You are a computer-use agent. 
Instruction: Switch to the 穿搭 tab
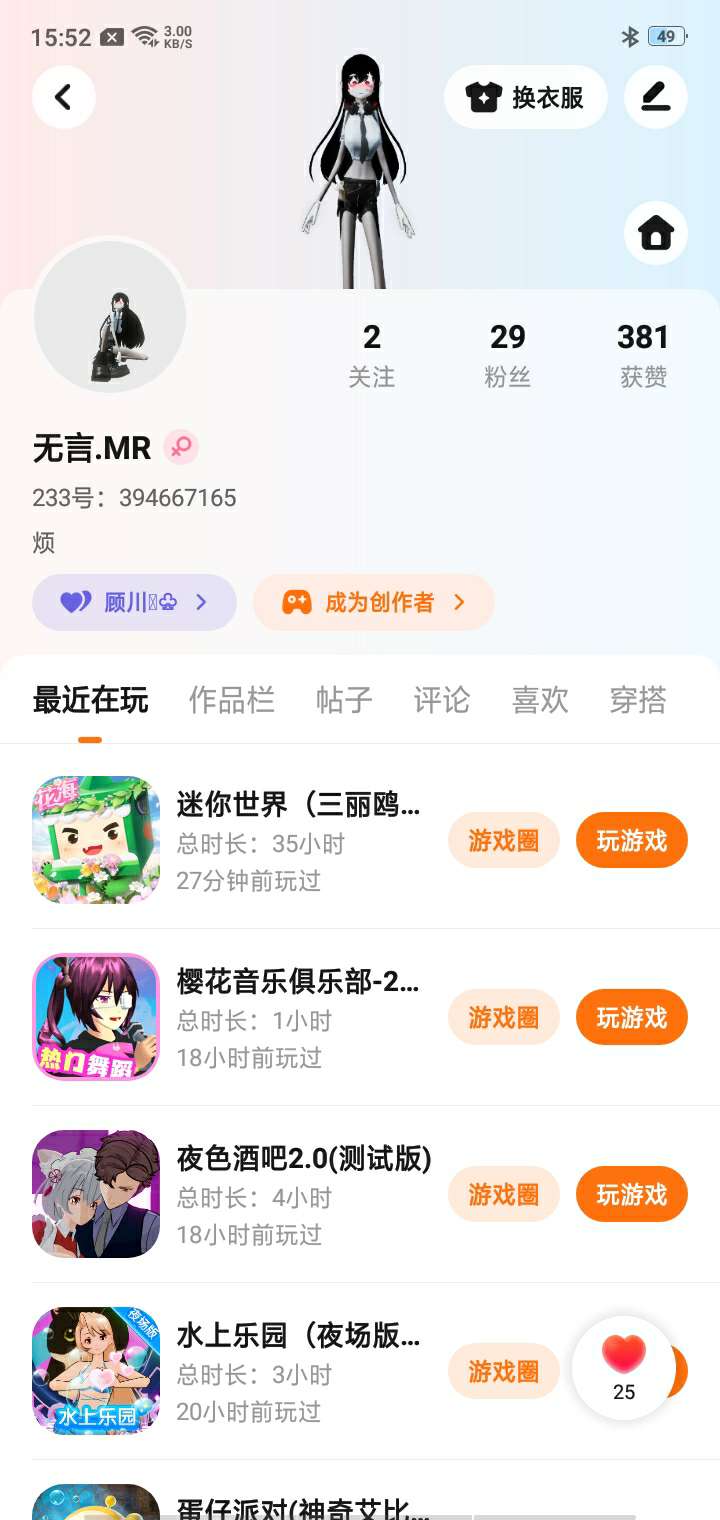tap(638, 700)
